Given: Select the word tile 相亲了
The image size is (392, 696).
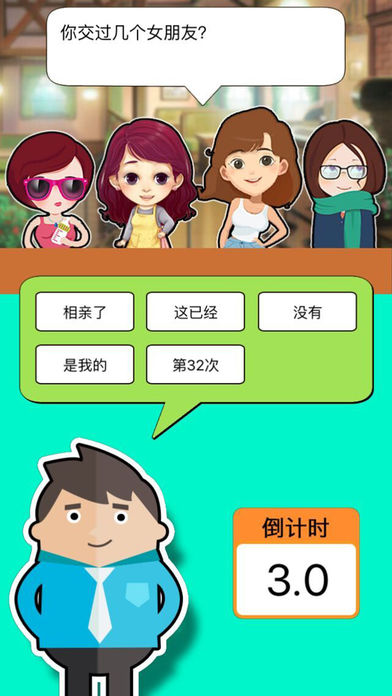Looking at the screenshot, I should pyautogui.click(x=84, y=312).
